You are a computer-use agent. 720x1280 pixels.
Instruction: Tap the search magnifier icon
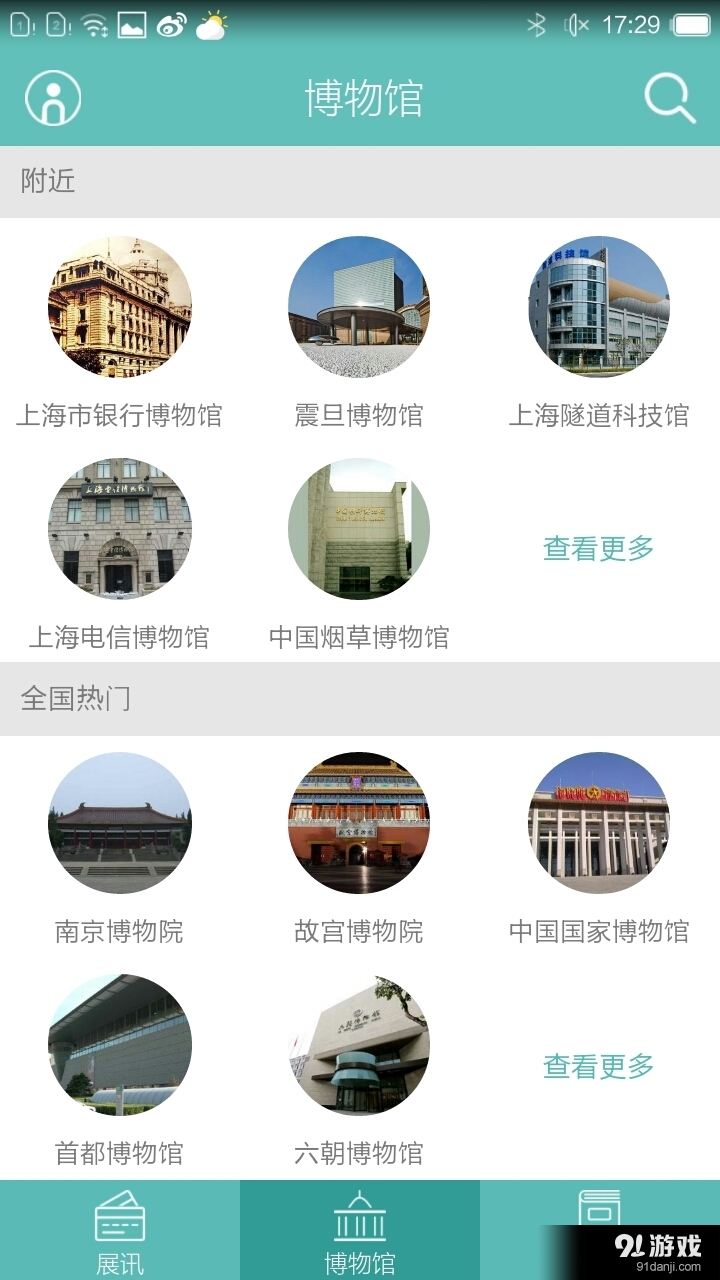668,97
